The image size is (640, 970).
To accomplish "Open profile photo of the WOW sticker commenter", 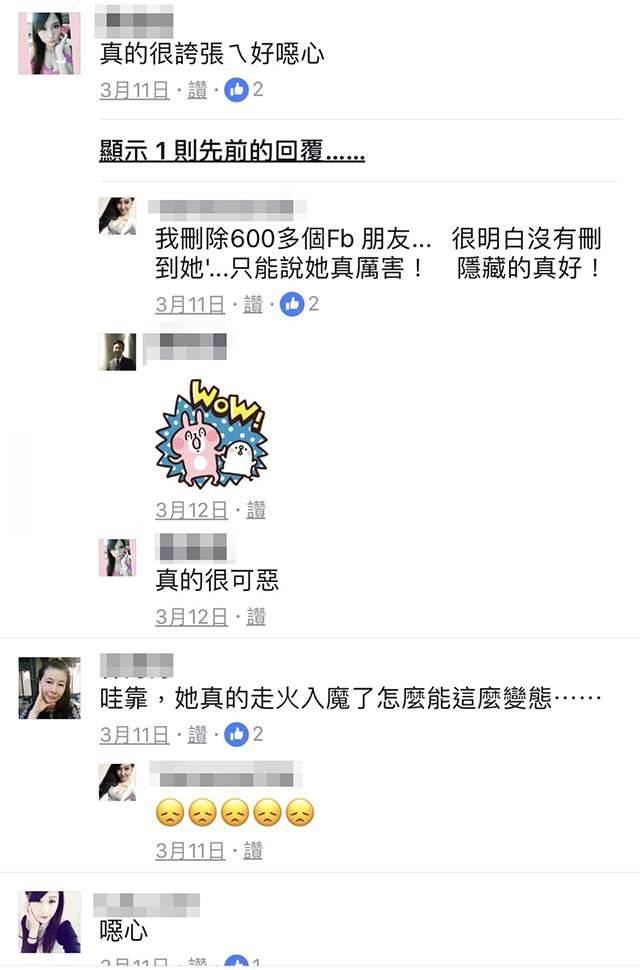I will pos(117,352).
